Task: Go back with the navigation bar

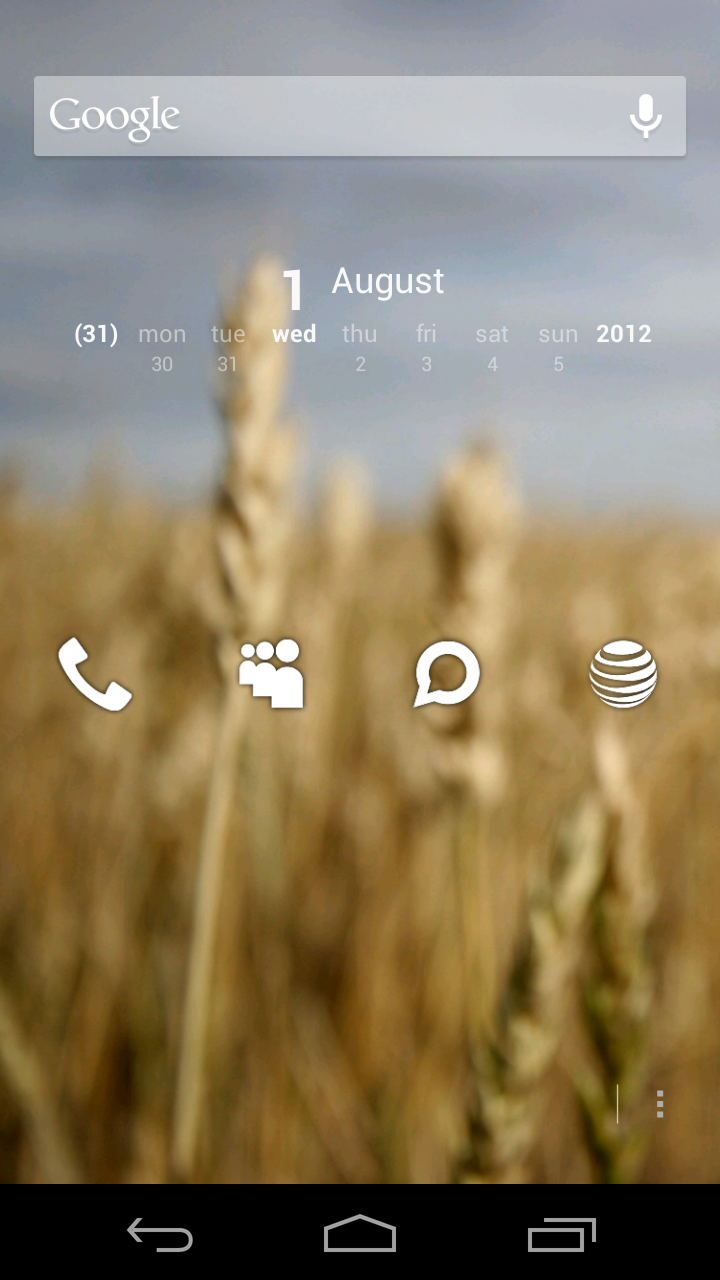Action: (160, 1234)
